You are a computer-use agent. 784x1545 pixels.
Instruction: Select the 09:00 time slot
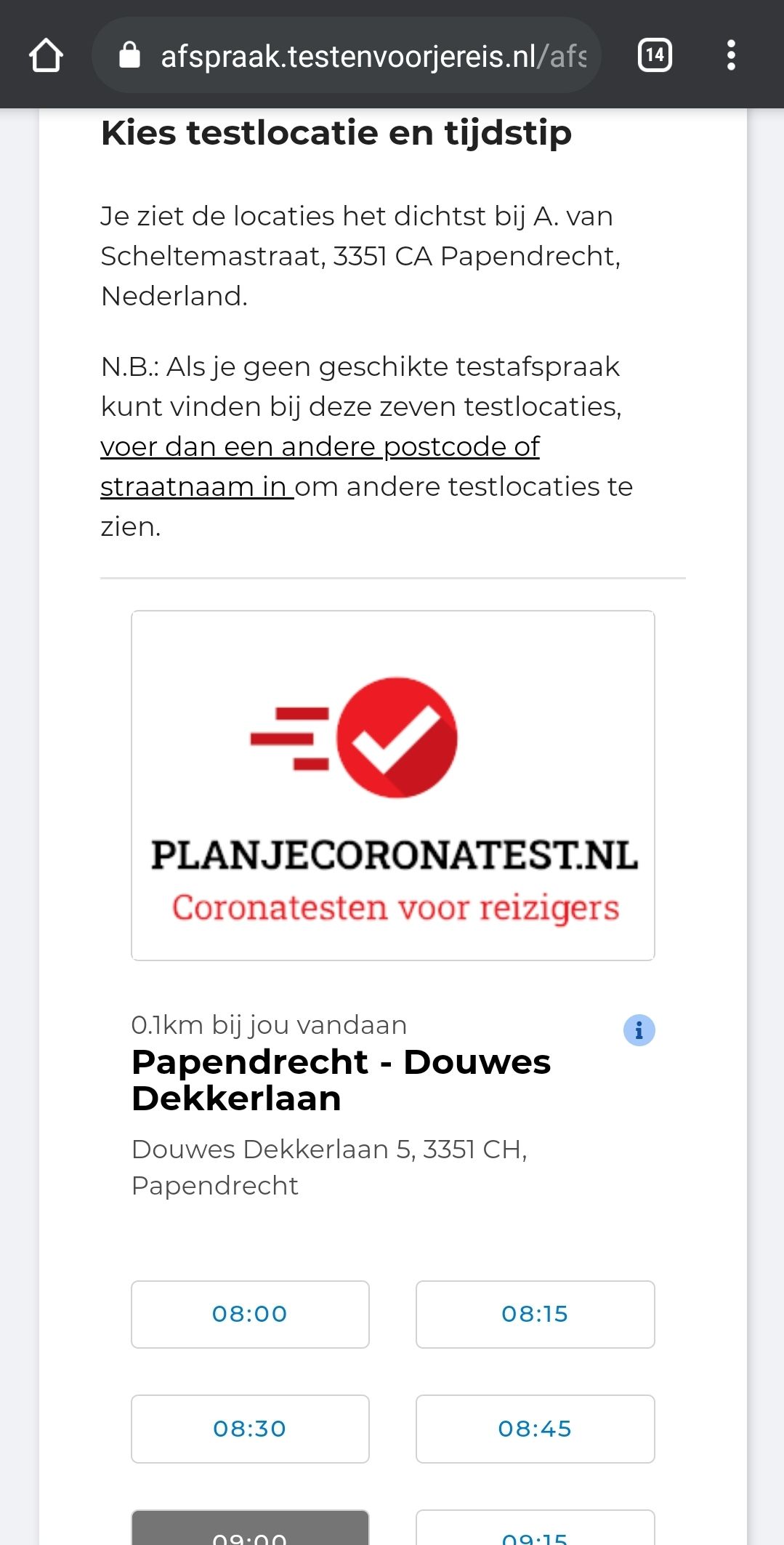(x=250, y=1530)
